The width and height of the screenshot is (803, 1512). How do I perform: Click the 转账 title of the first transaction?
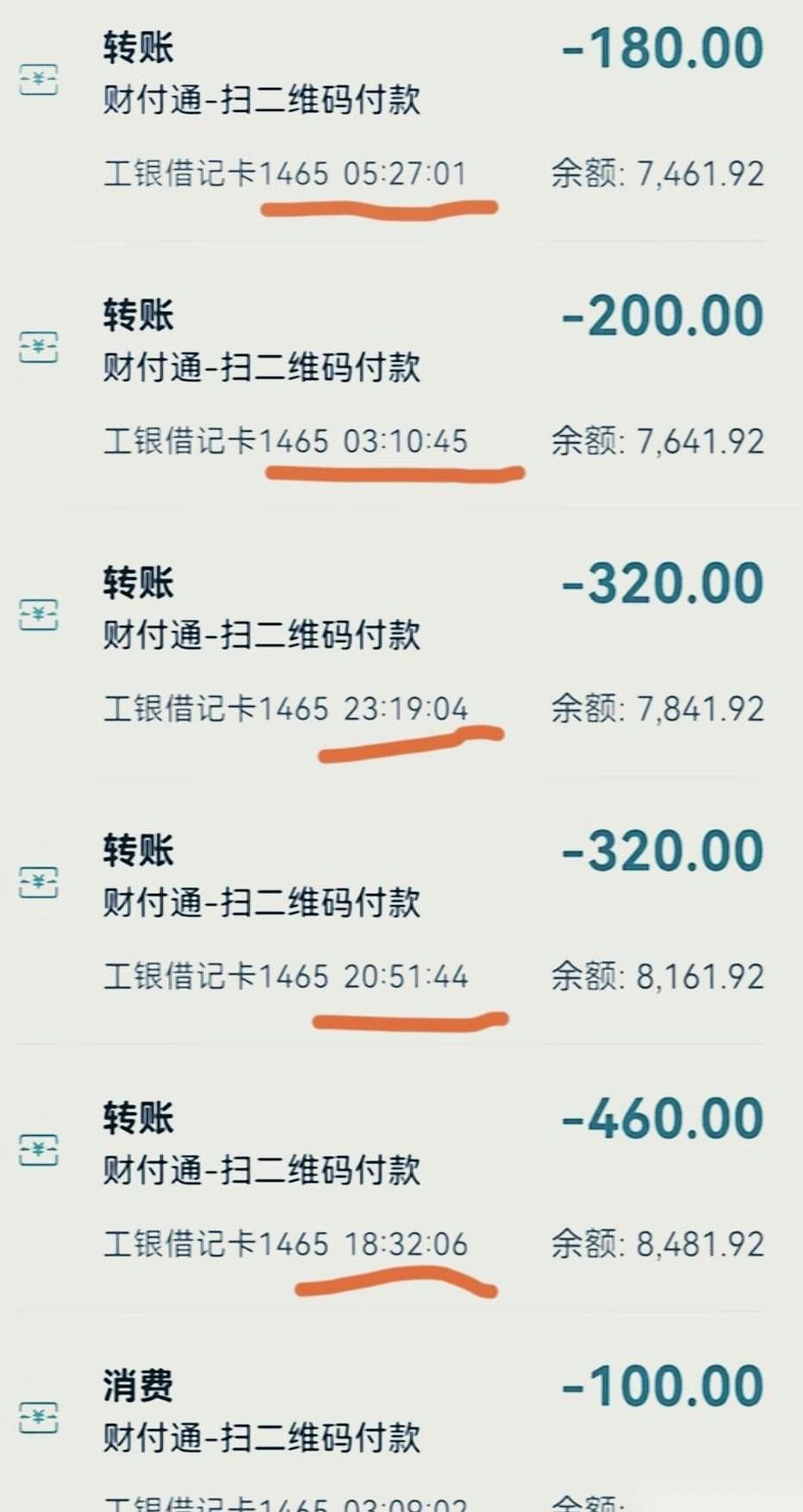coord(138,47)
